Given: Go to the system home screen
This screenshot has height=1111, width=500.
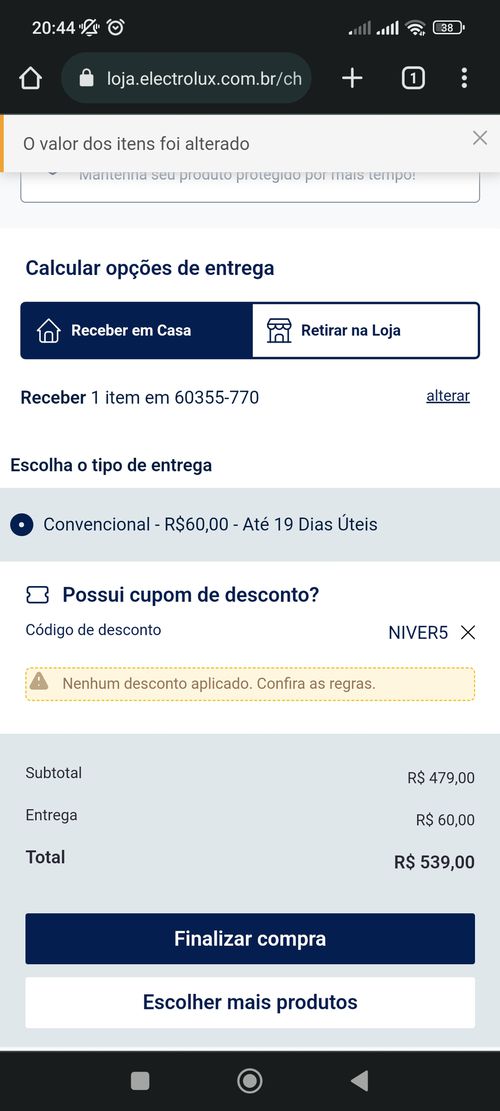Looking at the screenshot, I should [x=249, y=1081].
